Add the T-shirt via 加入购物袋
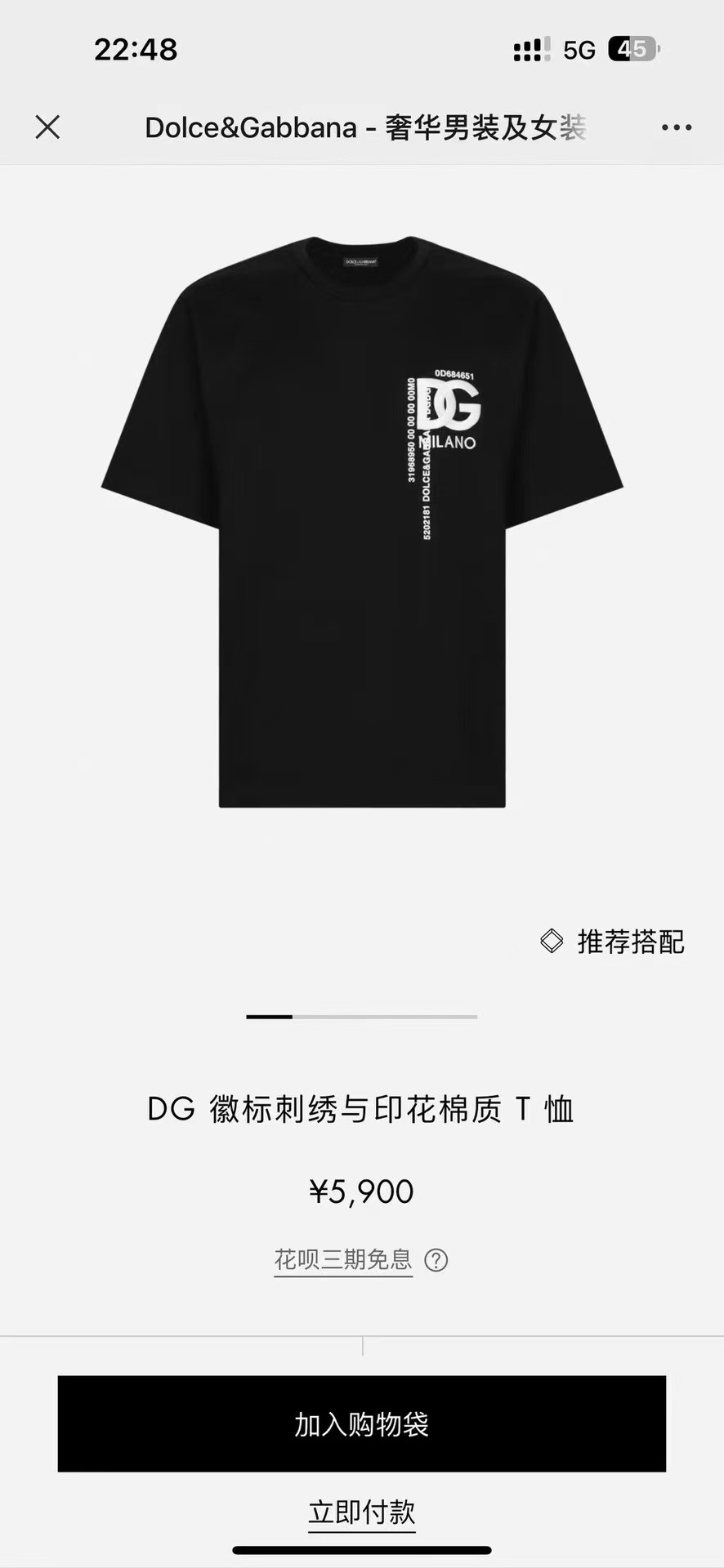 click(x=362, y=1424)
